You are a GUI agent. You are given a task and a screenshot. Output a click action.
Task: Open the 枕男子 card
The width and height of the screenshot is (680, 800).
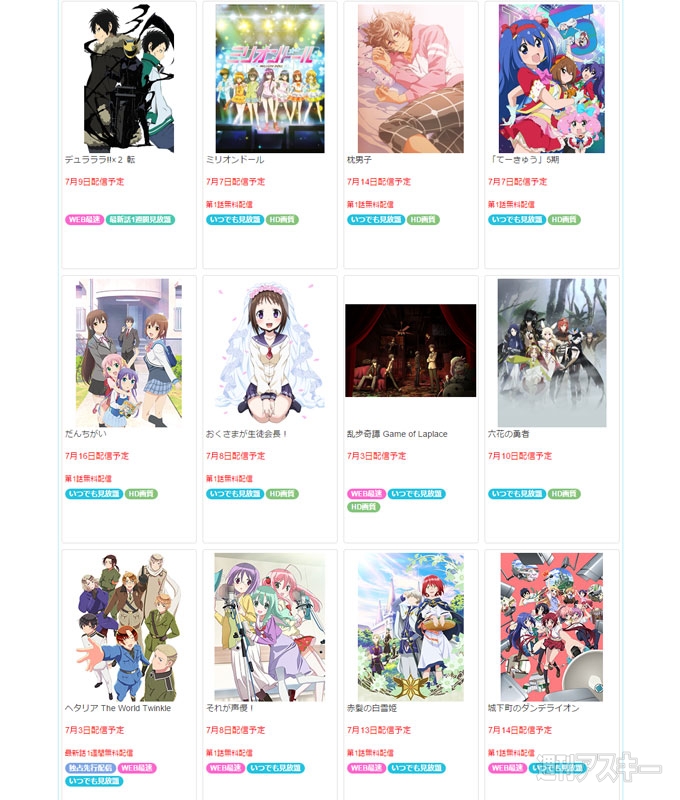point(411,80)
